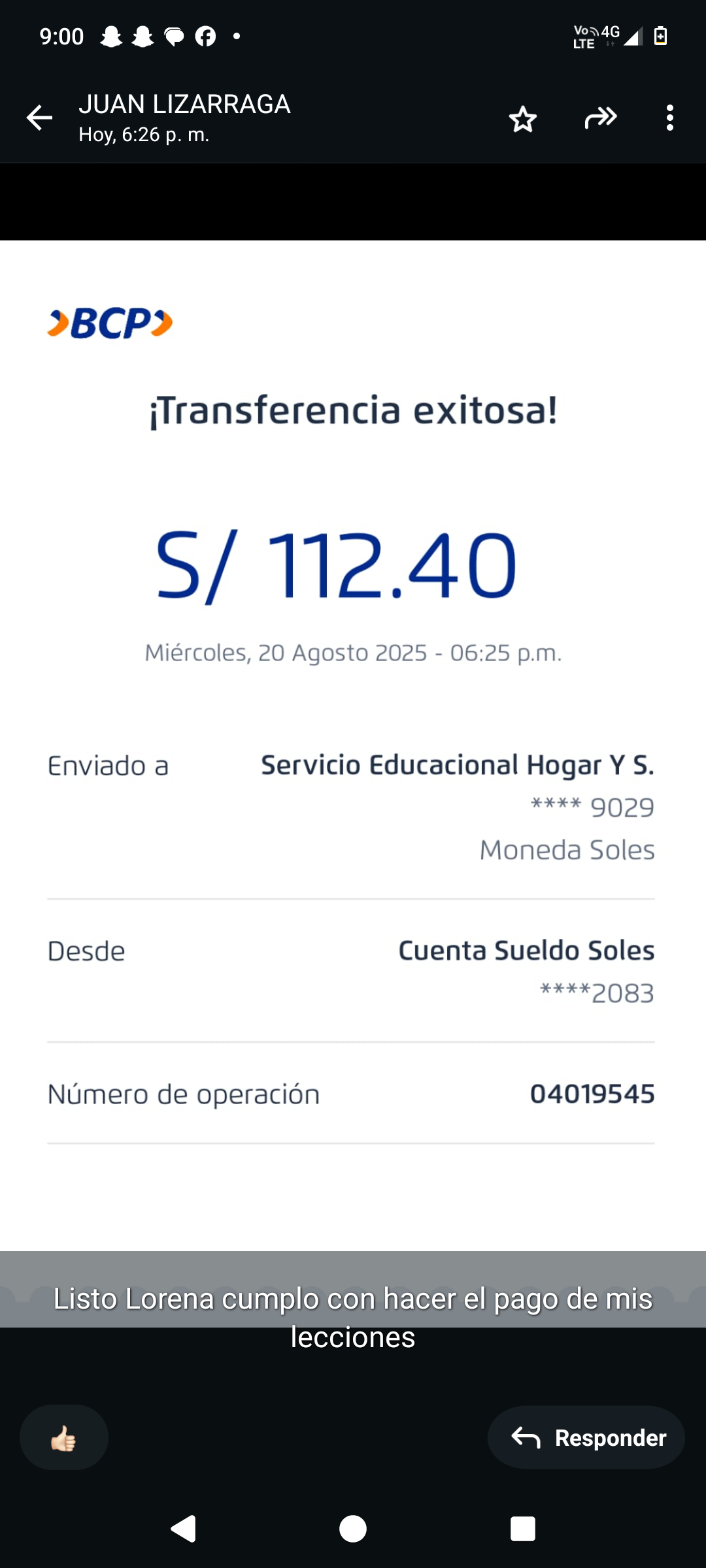The image size is (706, 1568).
Task: Forward this transfer receipt image
Action: pyautogui.click(x=601, y=118)
